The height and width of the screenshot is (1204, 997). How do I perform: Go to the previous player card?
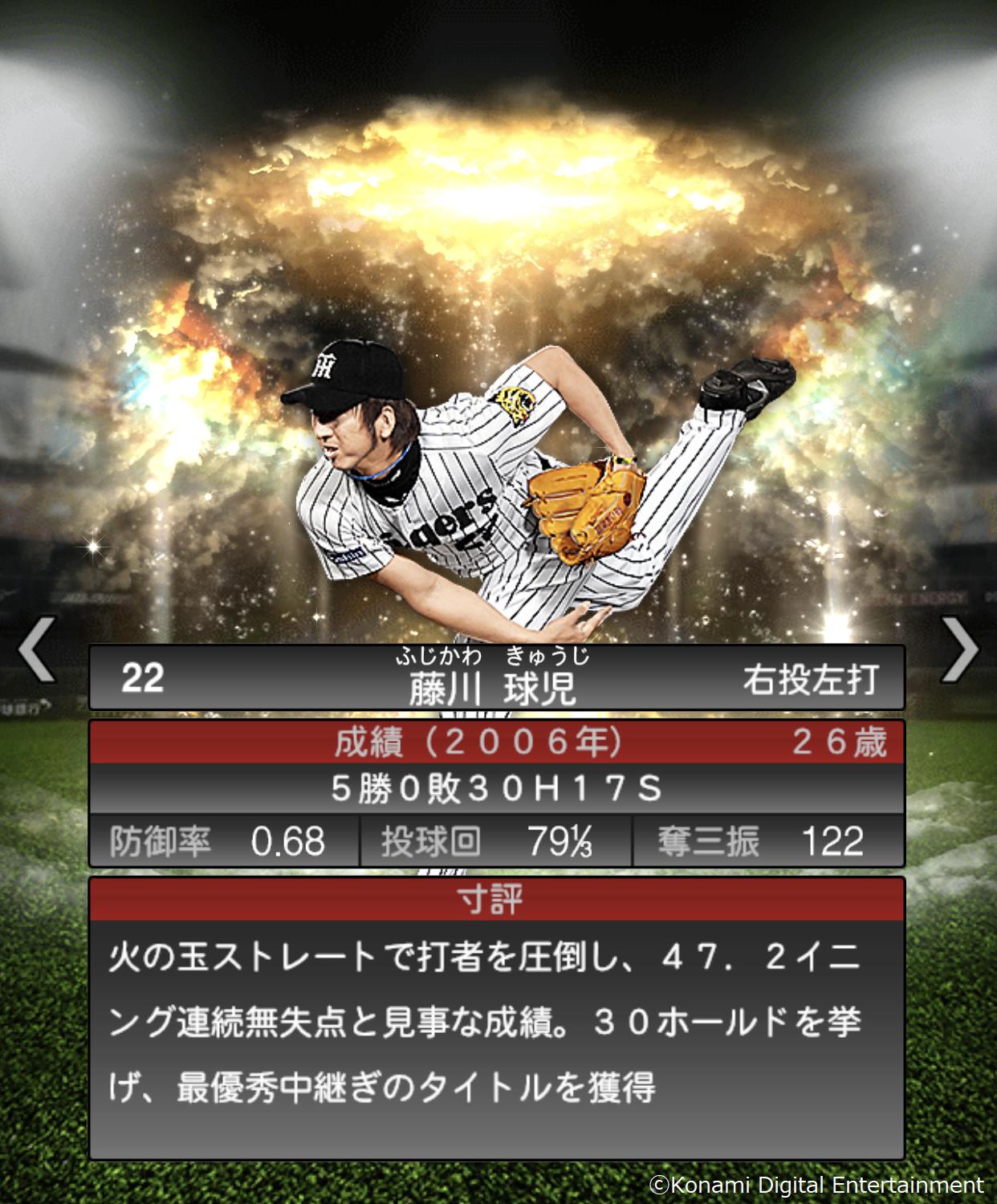point(37,649)
